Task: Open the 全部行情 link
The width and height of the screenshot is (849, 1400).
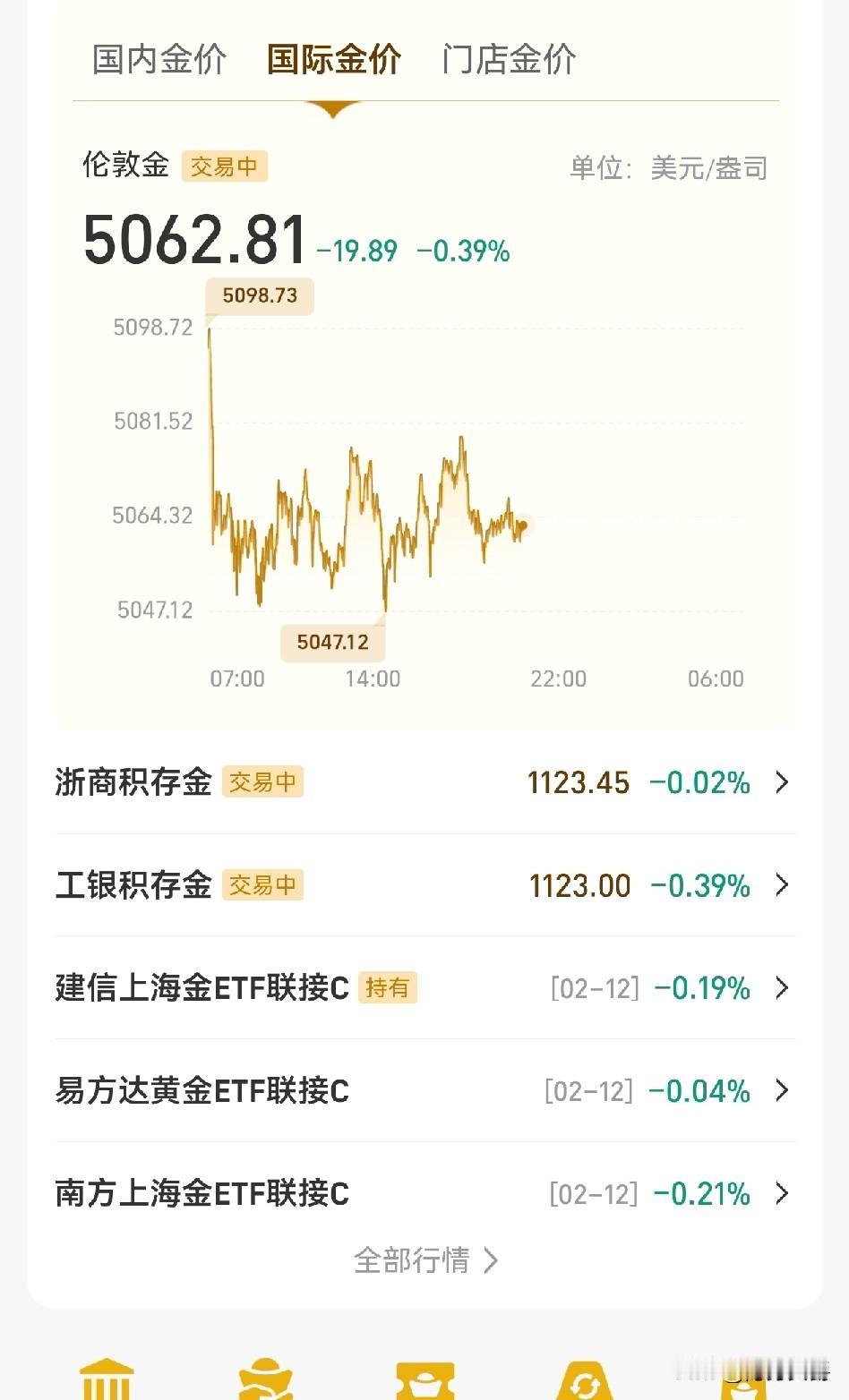Action: coord(424,1260)
